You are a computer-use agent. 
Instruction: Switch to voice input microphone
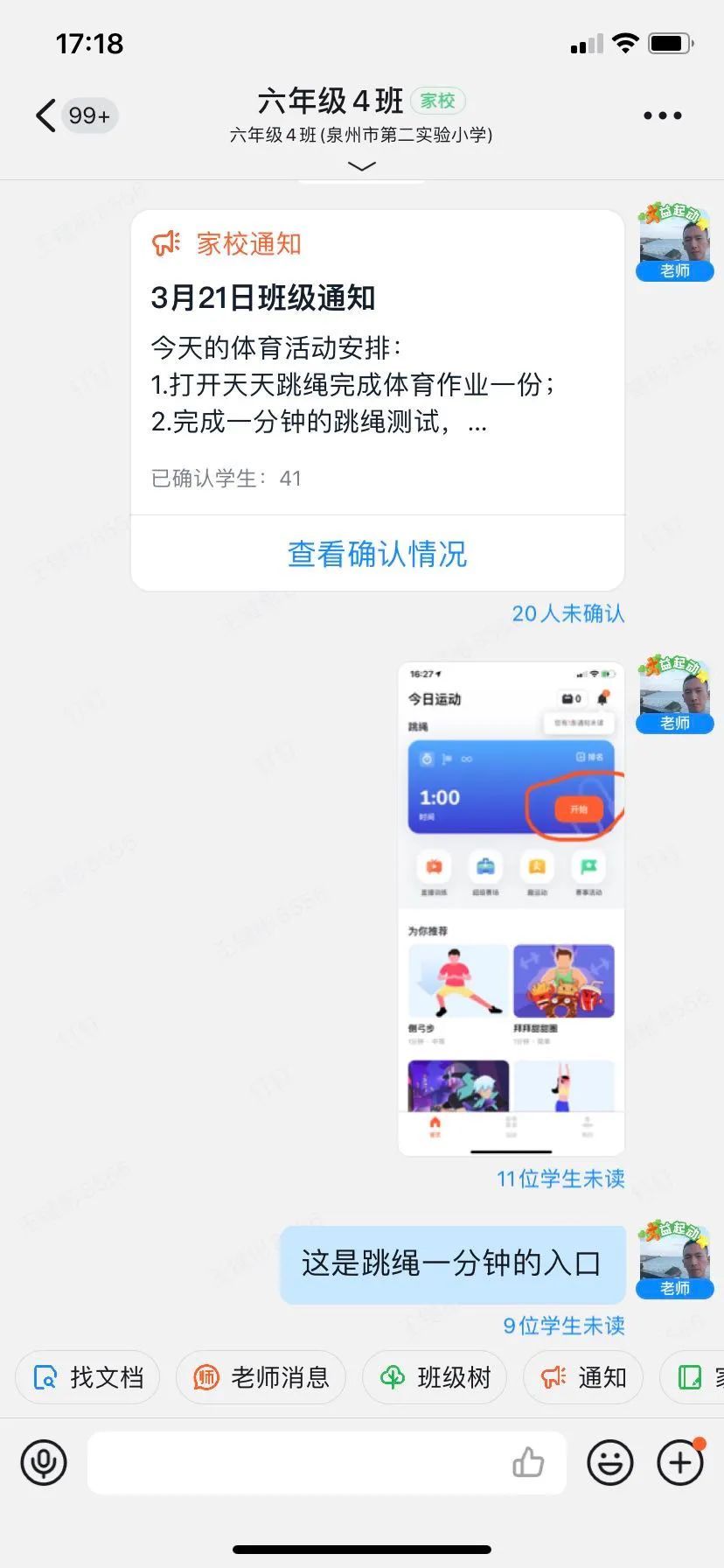click(44, 1462)
